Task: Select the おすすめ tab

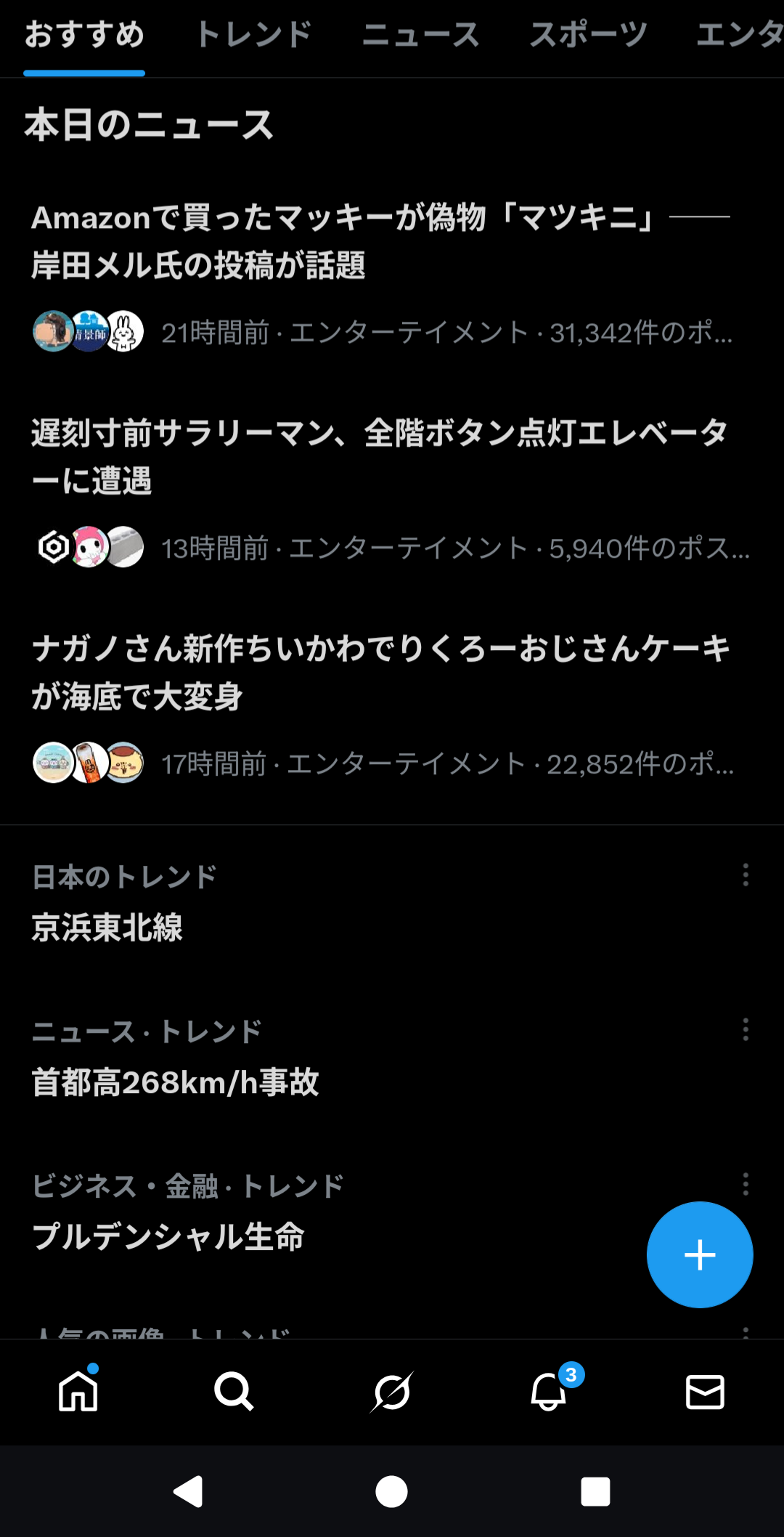Action: click(84, 35)
